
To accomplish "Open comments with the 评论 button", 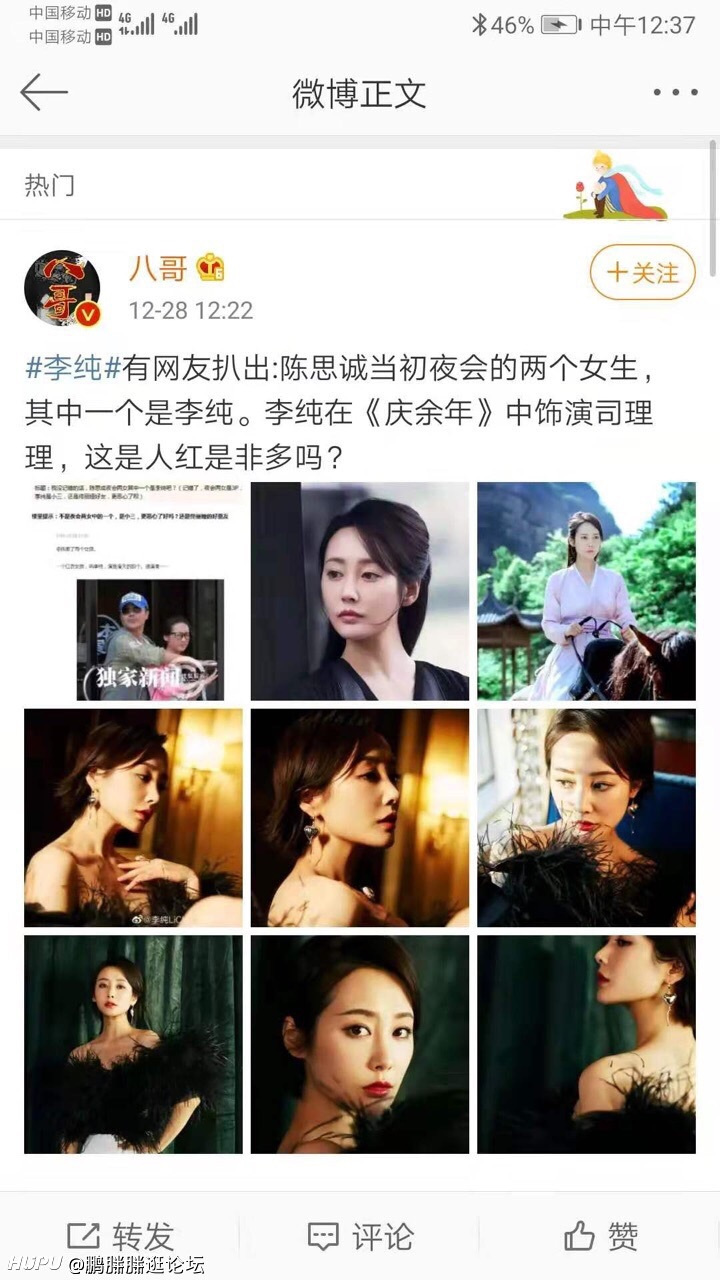I will [360, 1236].
